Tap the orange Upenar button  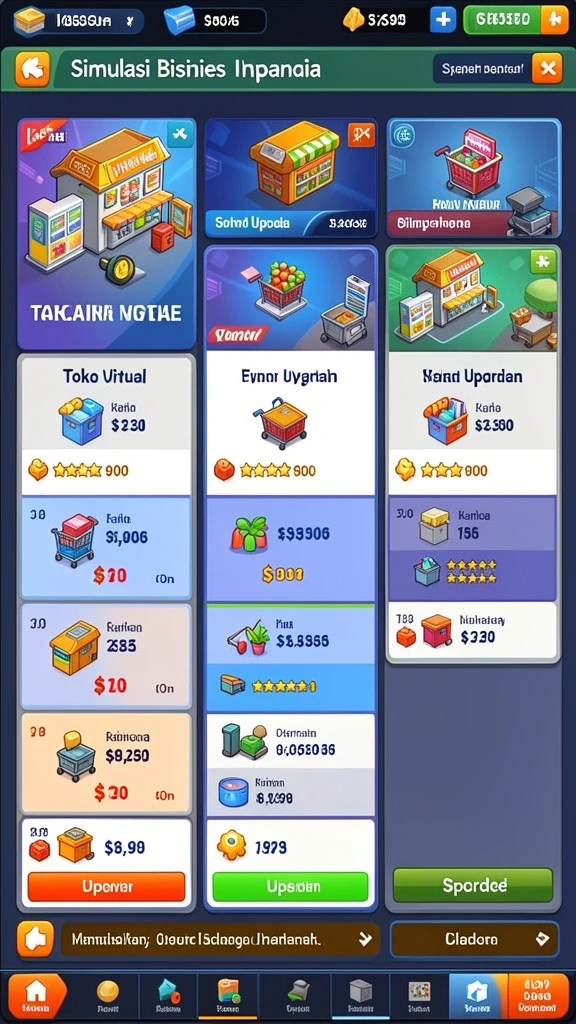106,886
